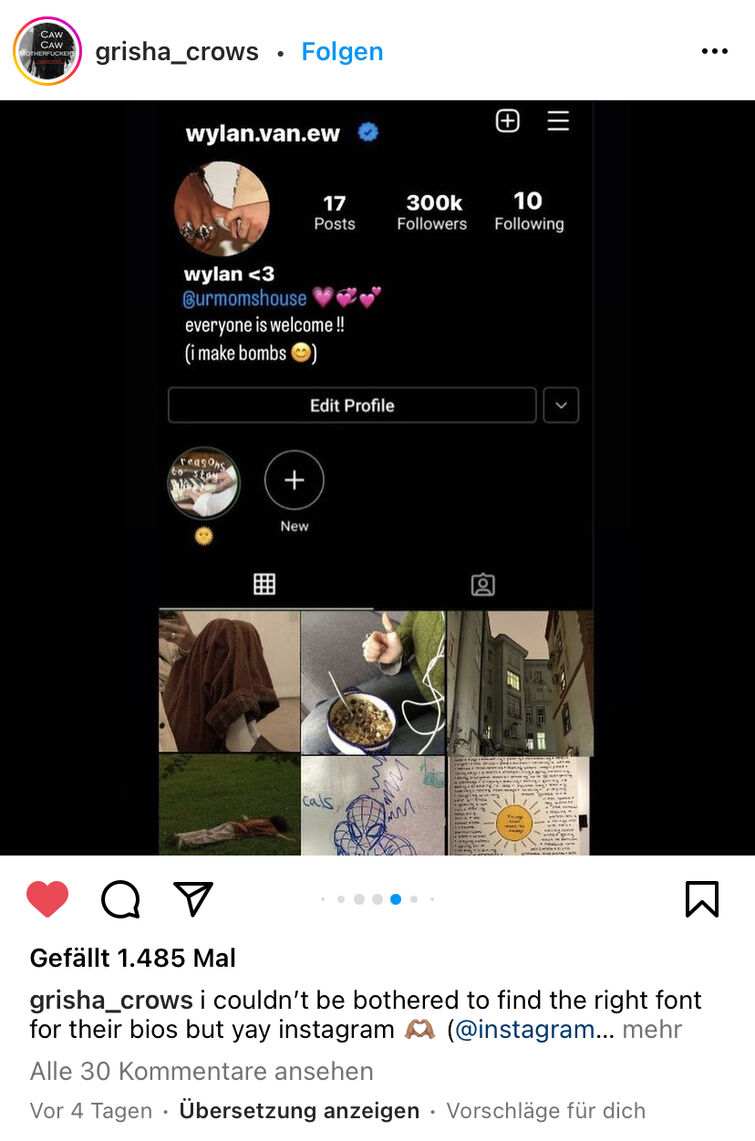Expand the caption with mehr
This screenshot has height=1141, width=755.
[652, 1029]
